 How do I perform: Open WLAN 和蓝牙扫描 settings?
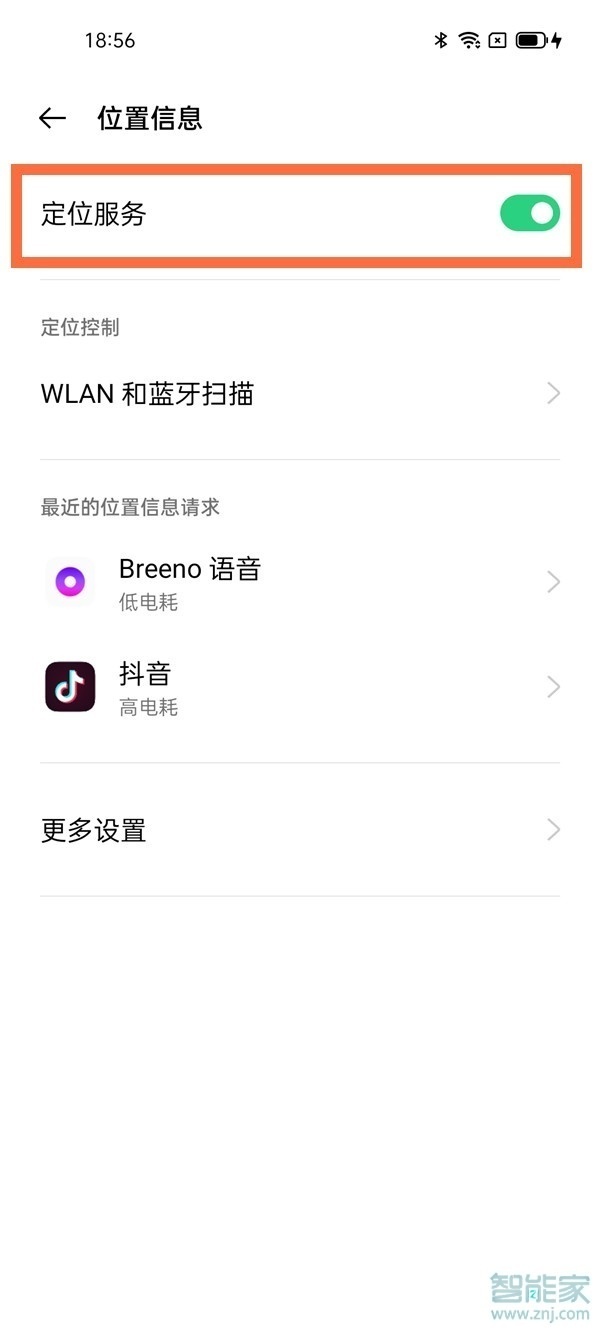[x=300, y=394]
